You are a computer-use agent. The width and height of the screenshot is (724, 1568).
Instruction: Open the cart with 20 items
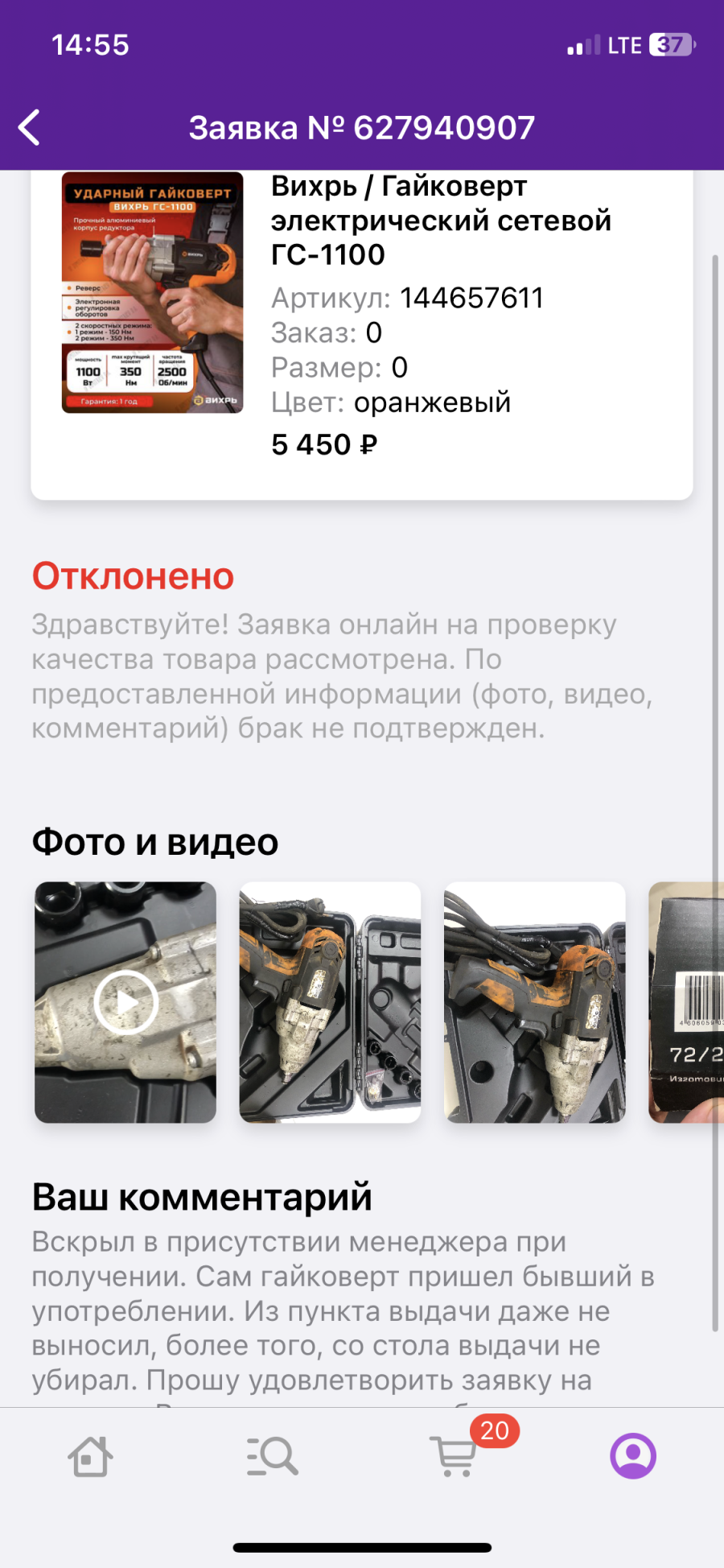455,1456
